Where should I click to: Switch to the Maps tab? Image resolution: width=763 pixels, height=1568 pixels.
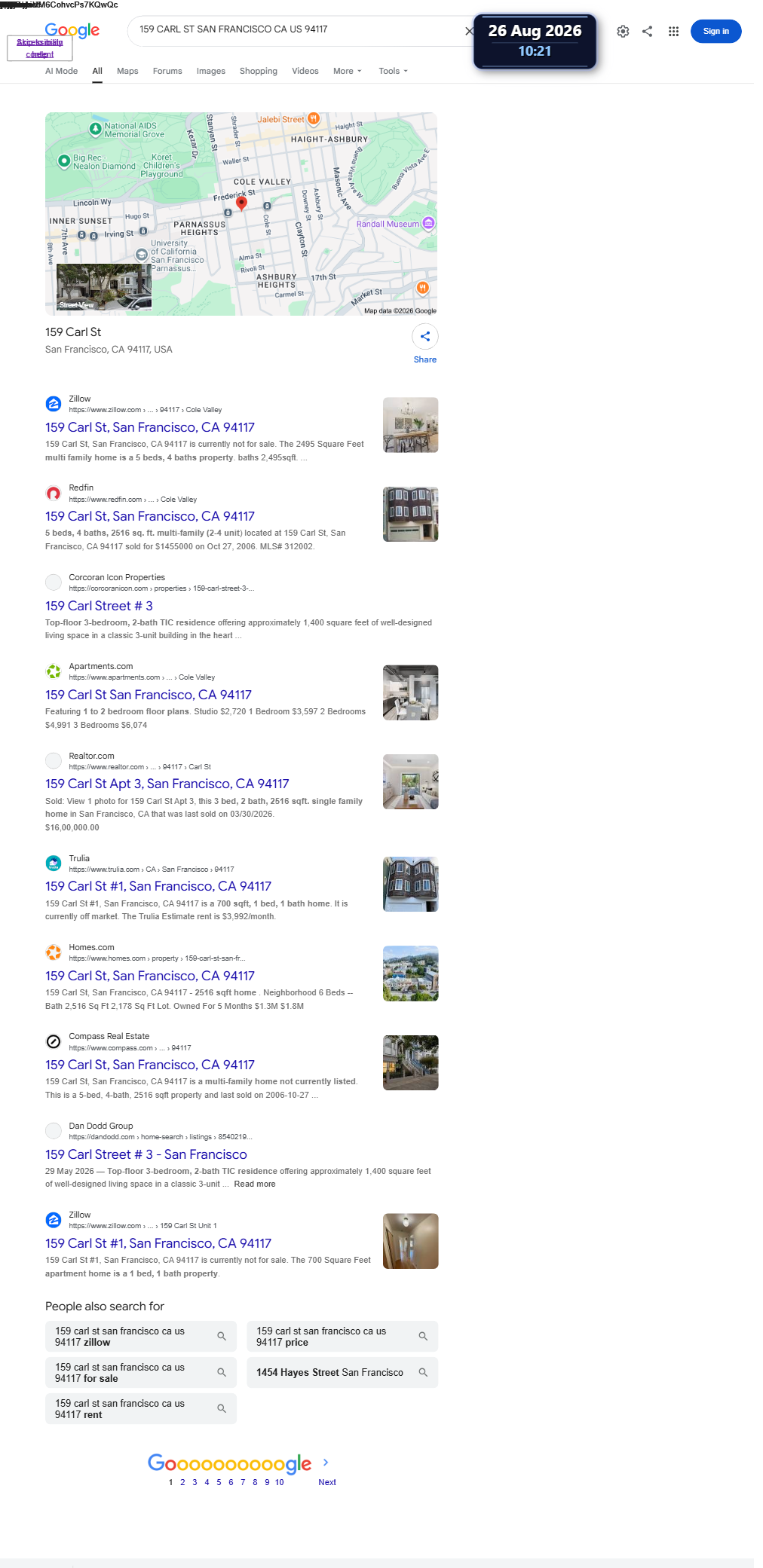click(x=127, y=71)
